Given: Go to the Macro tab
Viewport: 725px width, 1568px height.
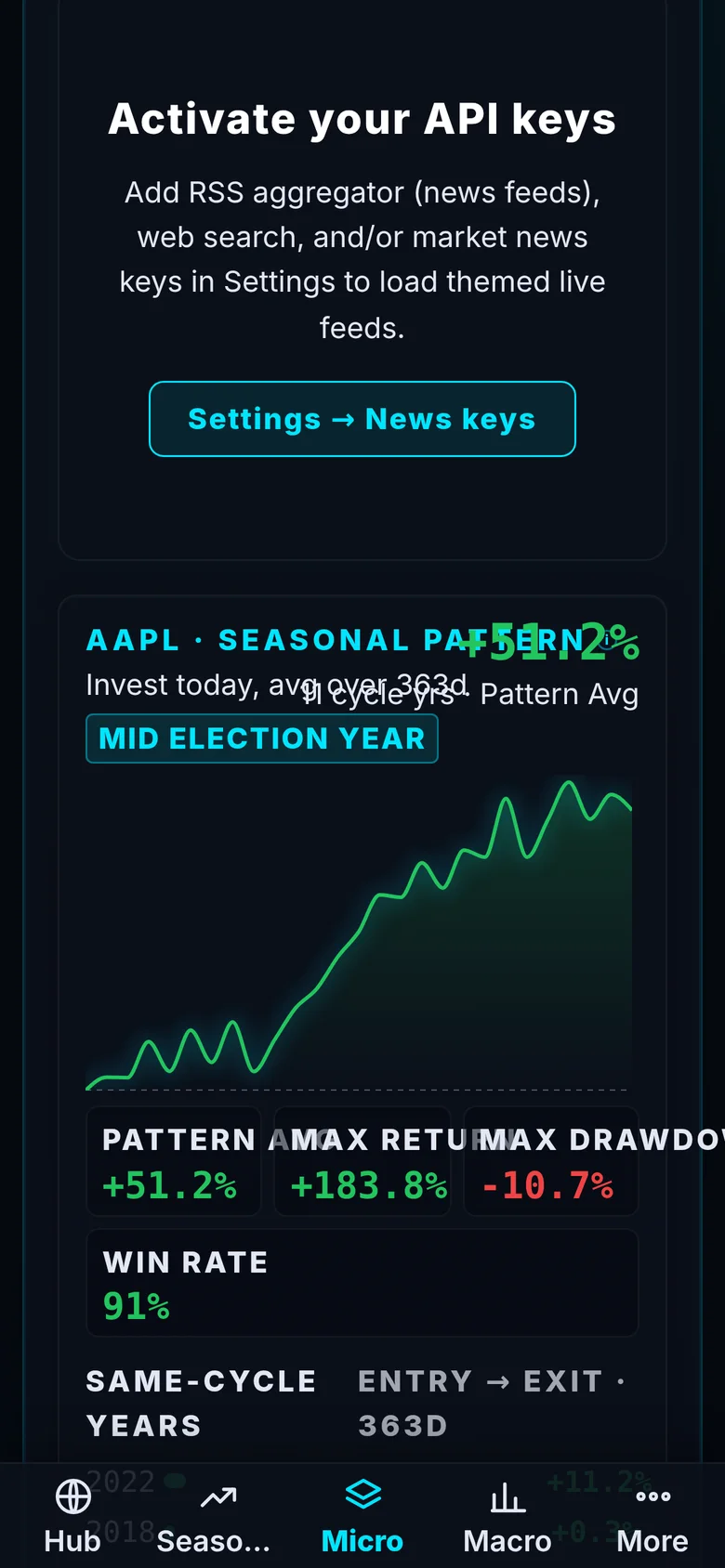Looking at the screenshot, I should (507, 1517).
